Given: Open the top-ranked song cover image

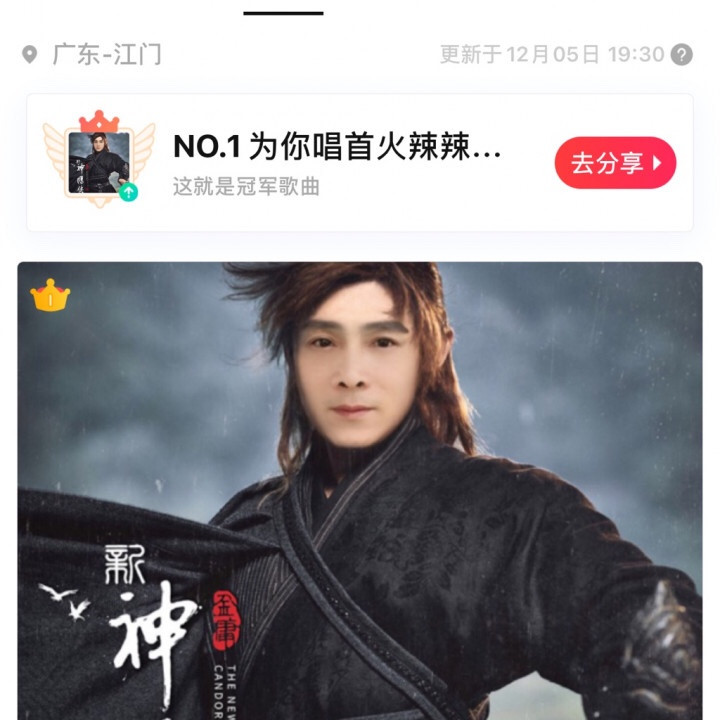Looking at the screenshot, I should pyautogui.click(x=360, y=490).
